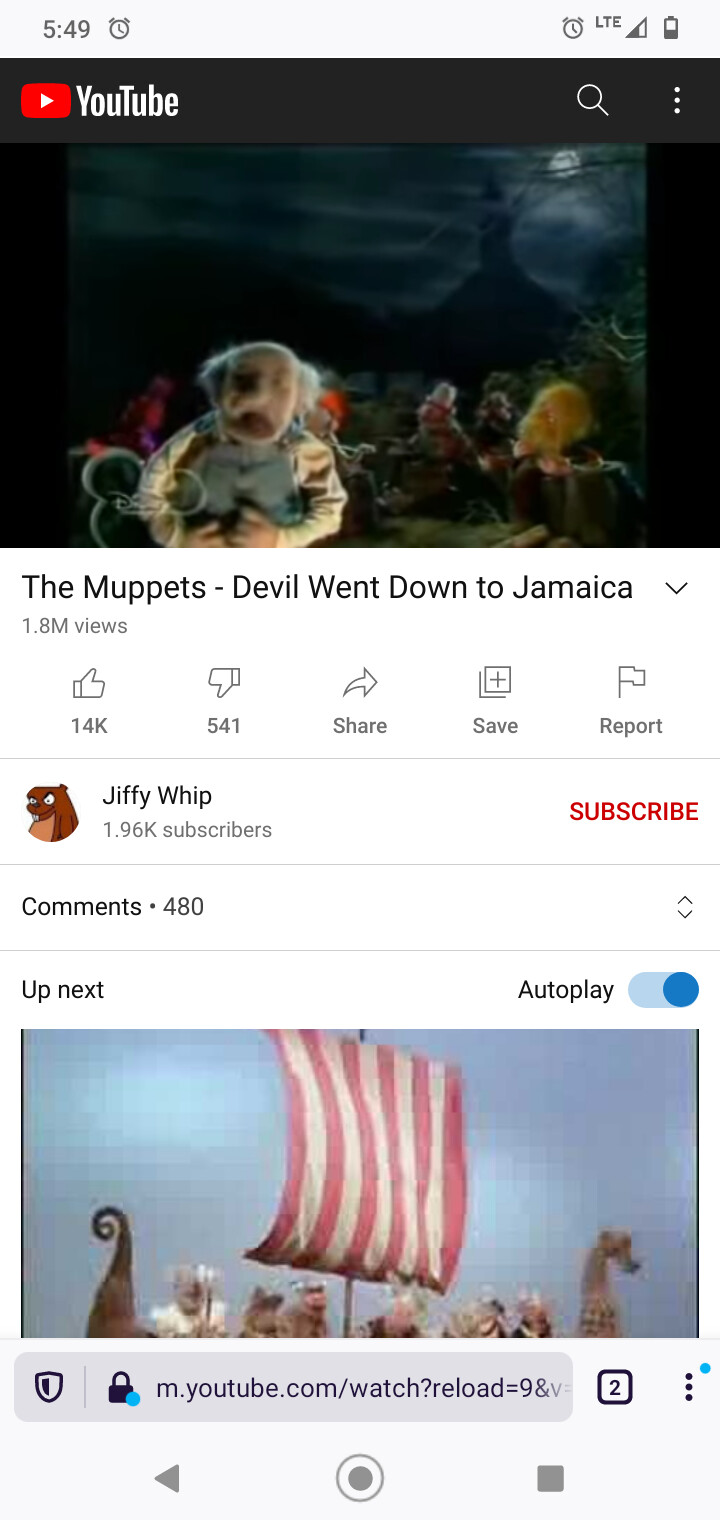Go to the YouTube home logo

pos(100,101)
